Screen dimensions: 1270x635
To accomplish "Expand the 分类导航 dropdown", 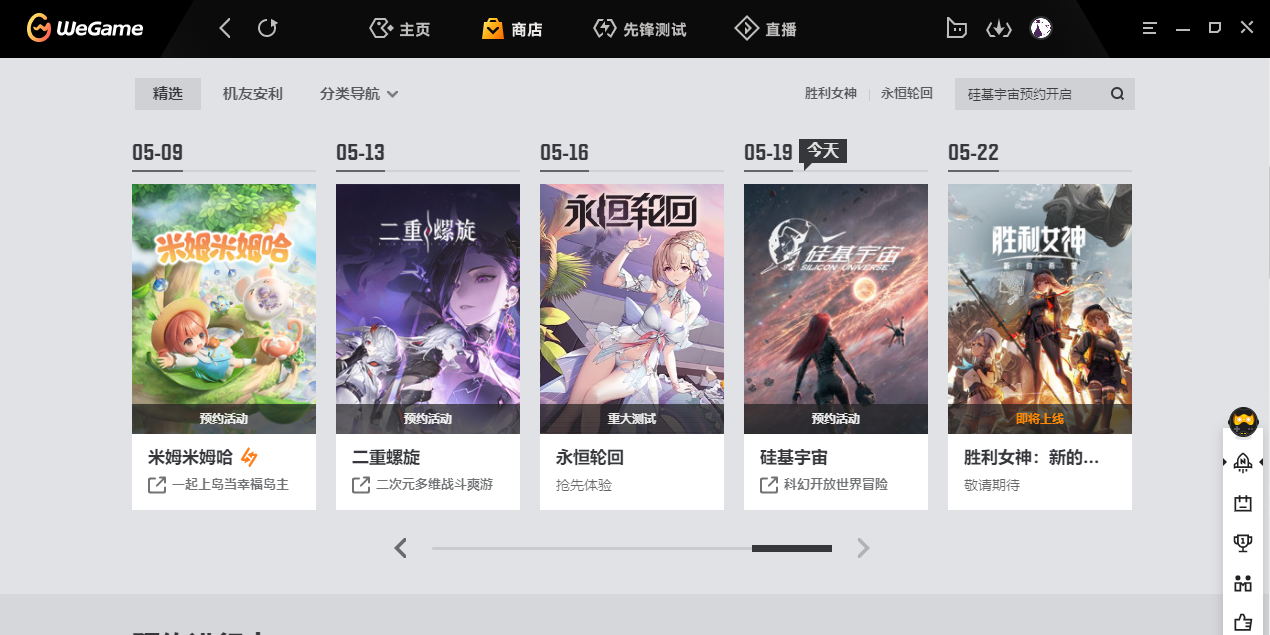I will pyautogui.click(x=359, y=94).
